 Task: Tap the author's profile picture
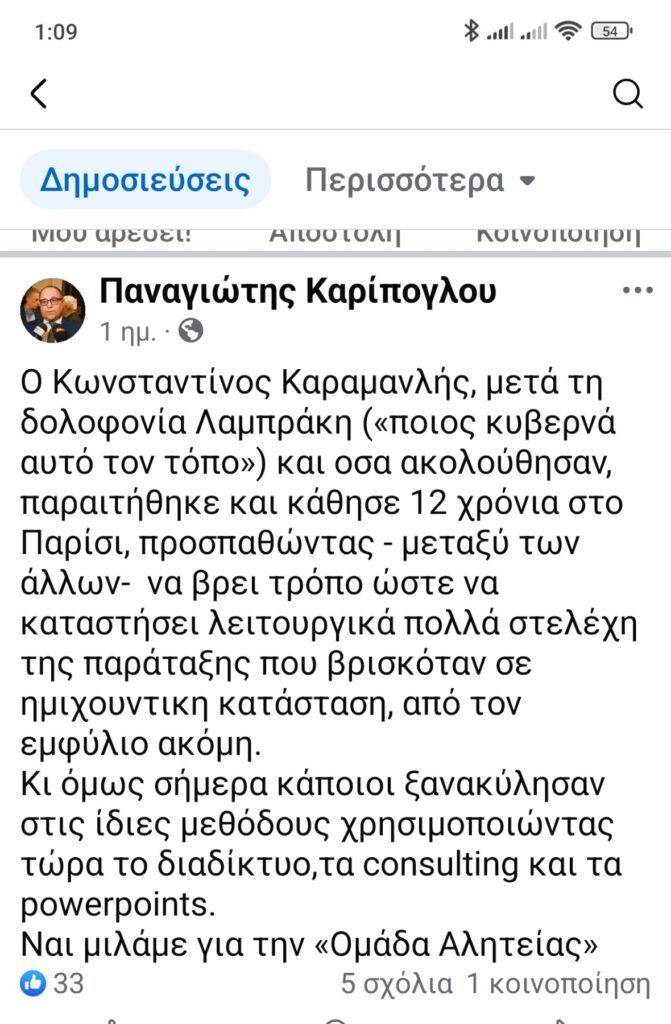tap(53, 310)
